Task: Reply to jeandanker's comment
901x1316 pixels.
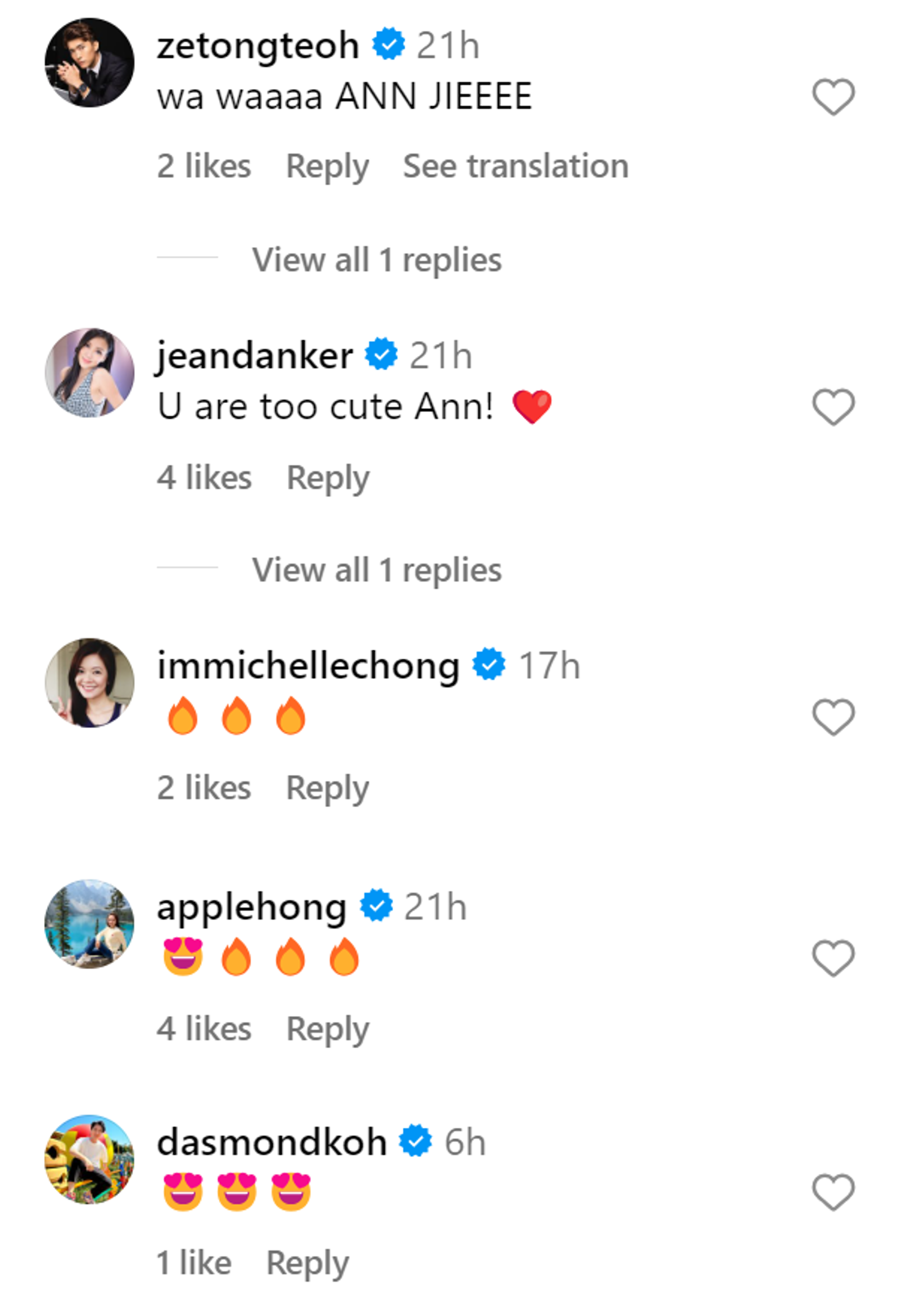Action: [x=328, y=478]
